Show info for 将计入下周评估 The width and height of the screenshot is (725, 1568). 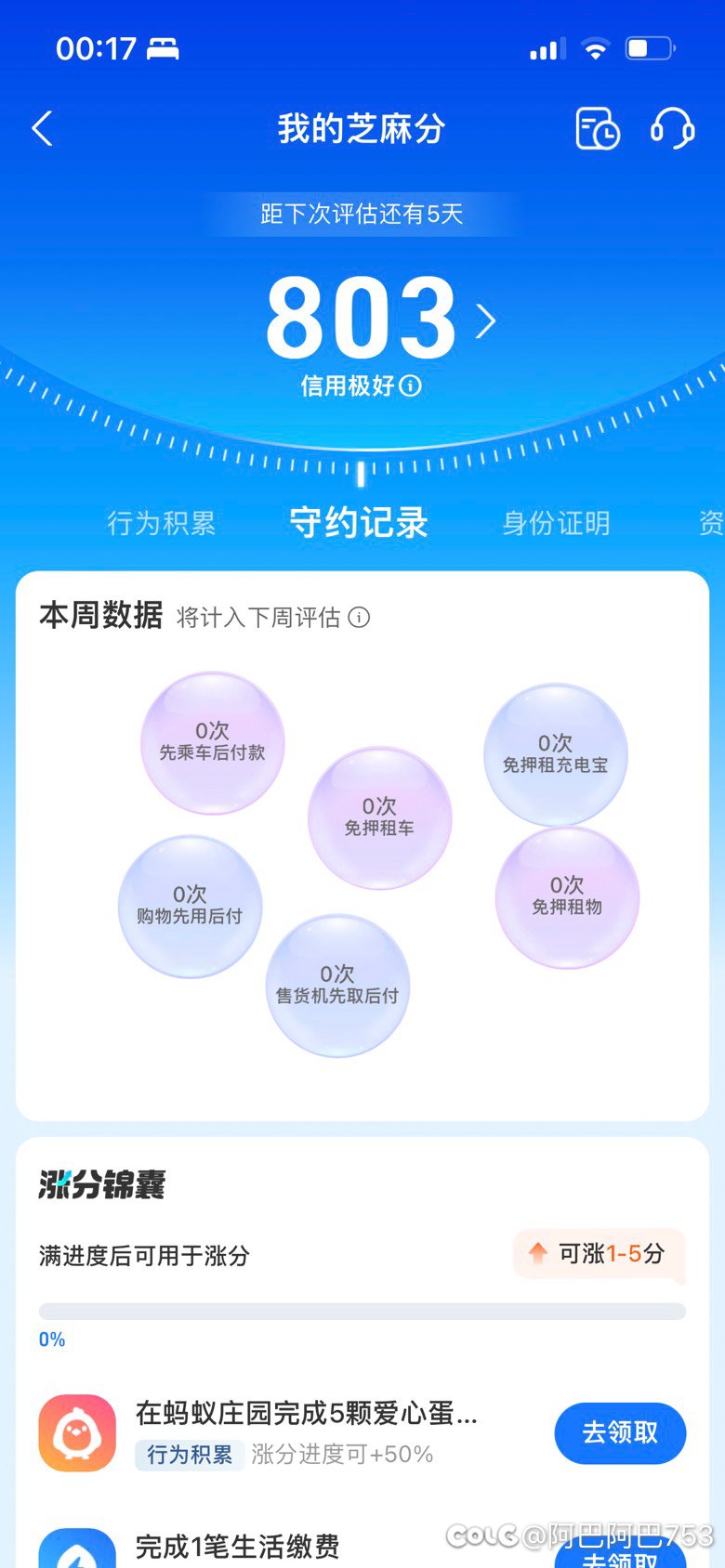tap(359, 618)
